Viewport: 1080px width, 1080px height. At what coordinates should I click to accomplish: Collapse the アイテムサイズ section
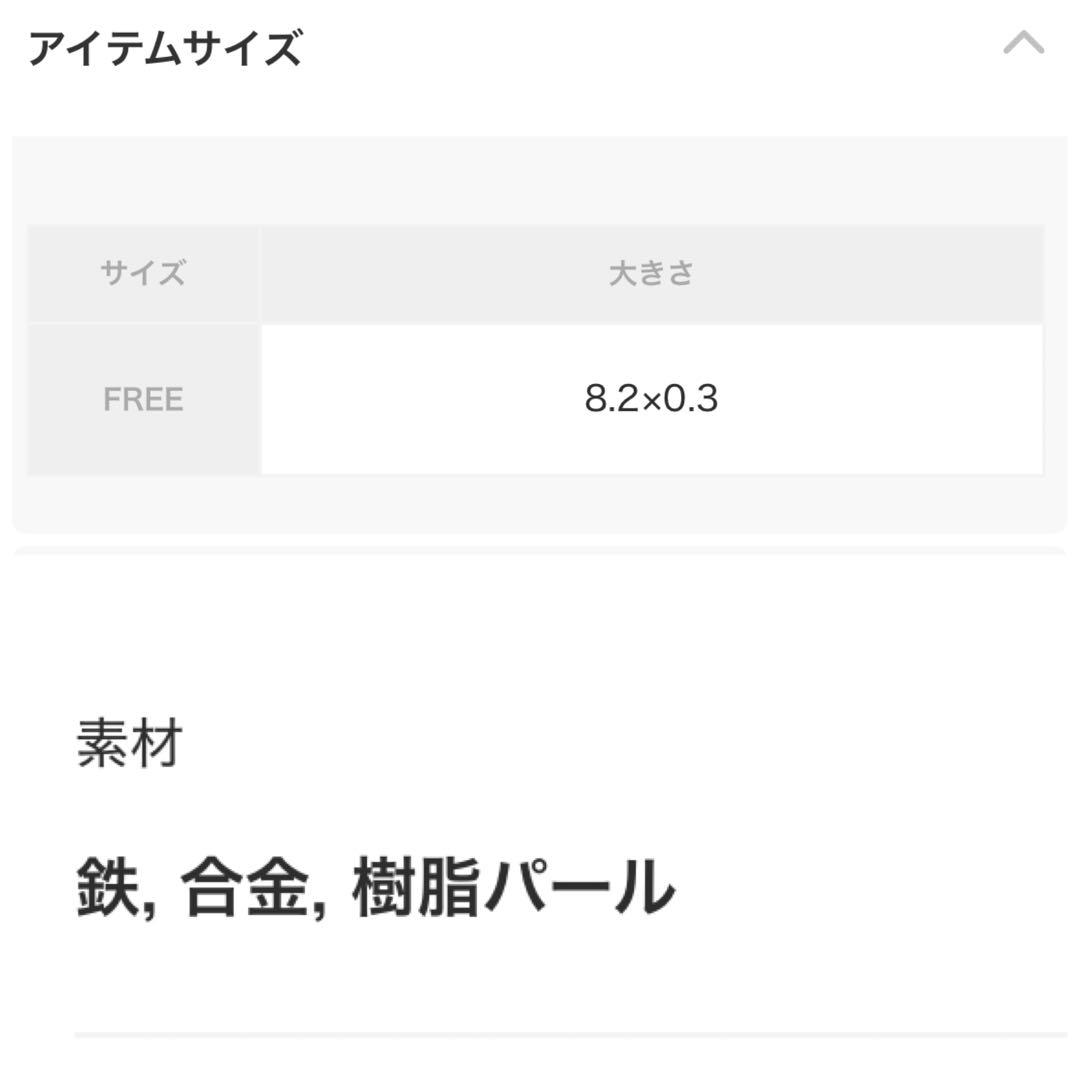tap(1023, 44)
